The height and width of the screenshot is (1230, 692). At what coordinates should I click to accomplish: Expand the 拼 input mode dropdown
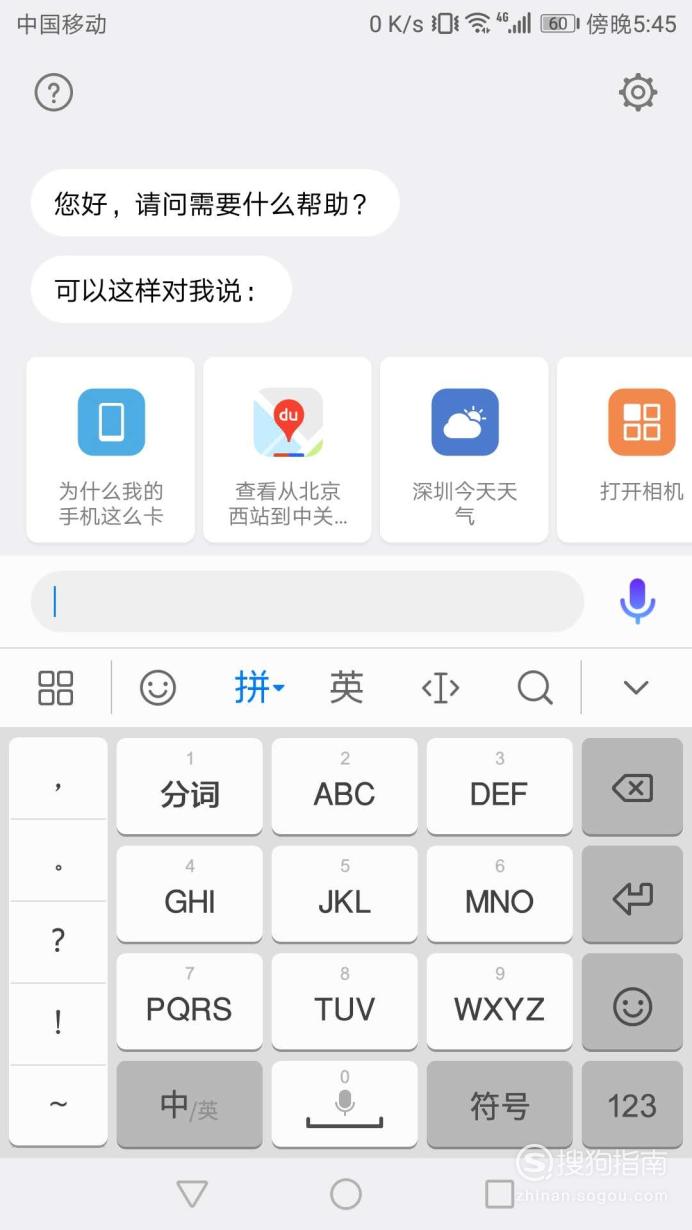[260, 688]
